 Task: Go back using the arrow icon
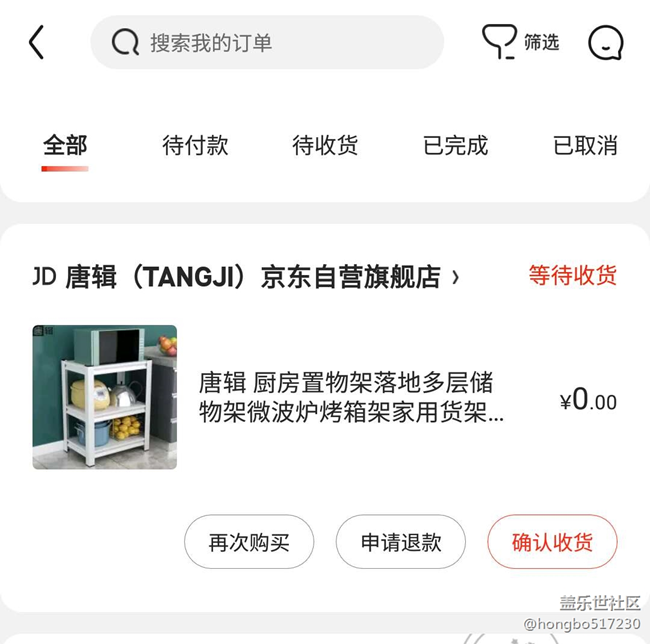click(x=37, y=42)
